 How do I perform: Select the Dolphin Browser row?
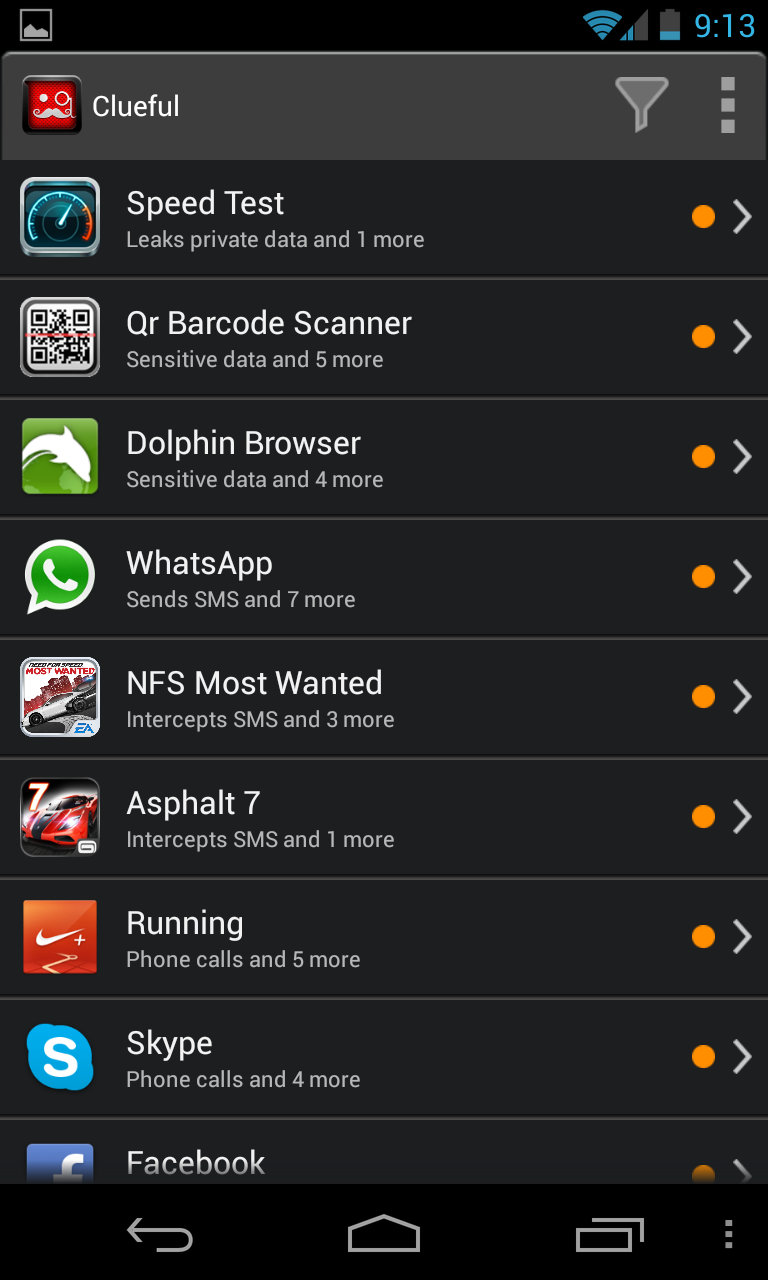pyautogui.click(x=384, y=458)
